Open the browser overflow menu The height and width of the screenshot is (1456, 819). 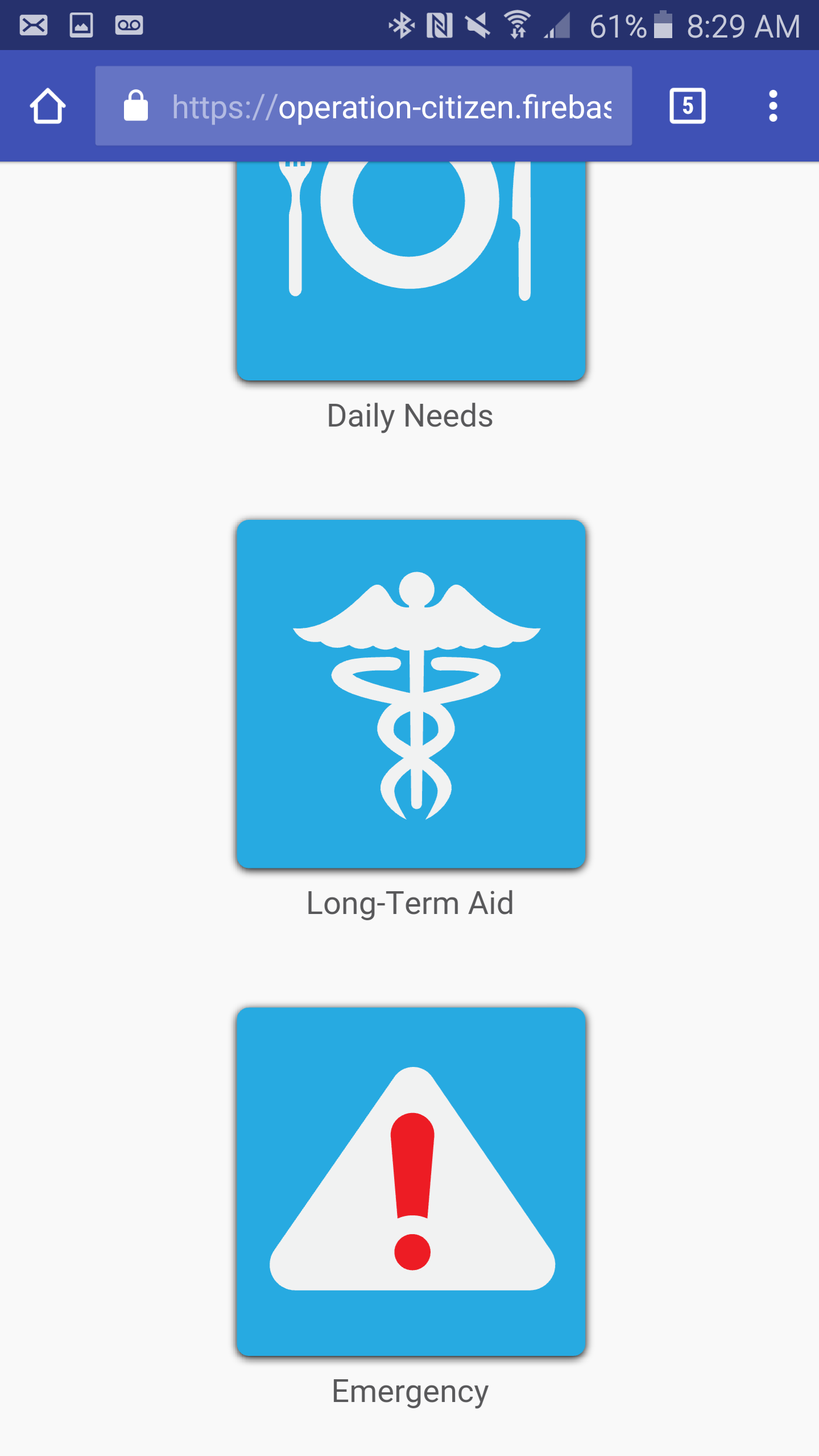[772, 106]
